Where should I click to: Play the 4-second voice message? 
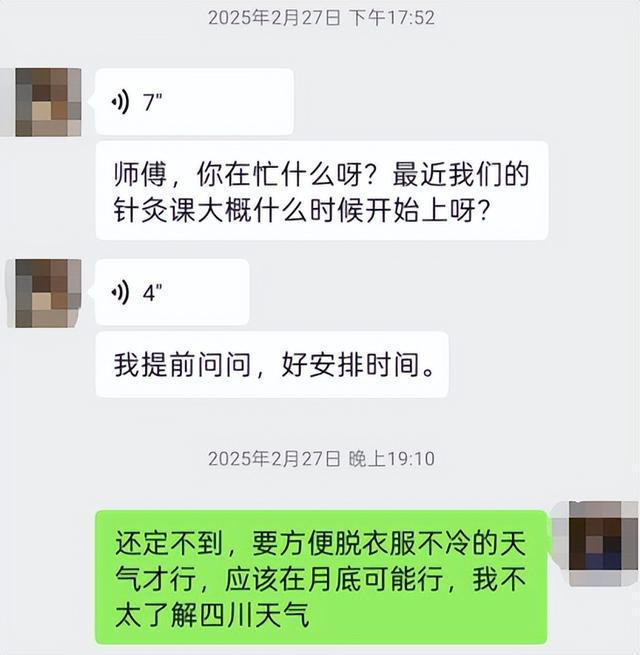(x=171, y=292)
